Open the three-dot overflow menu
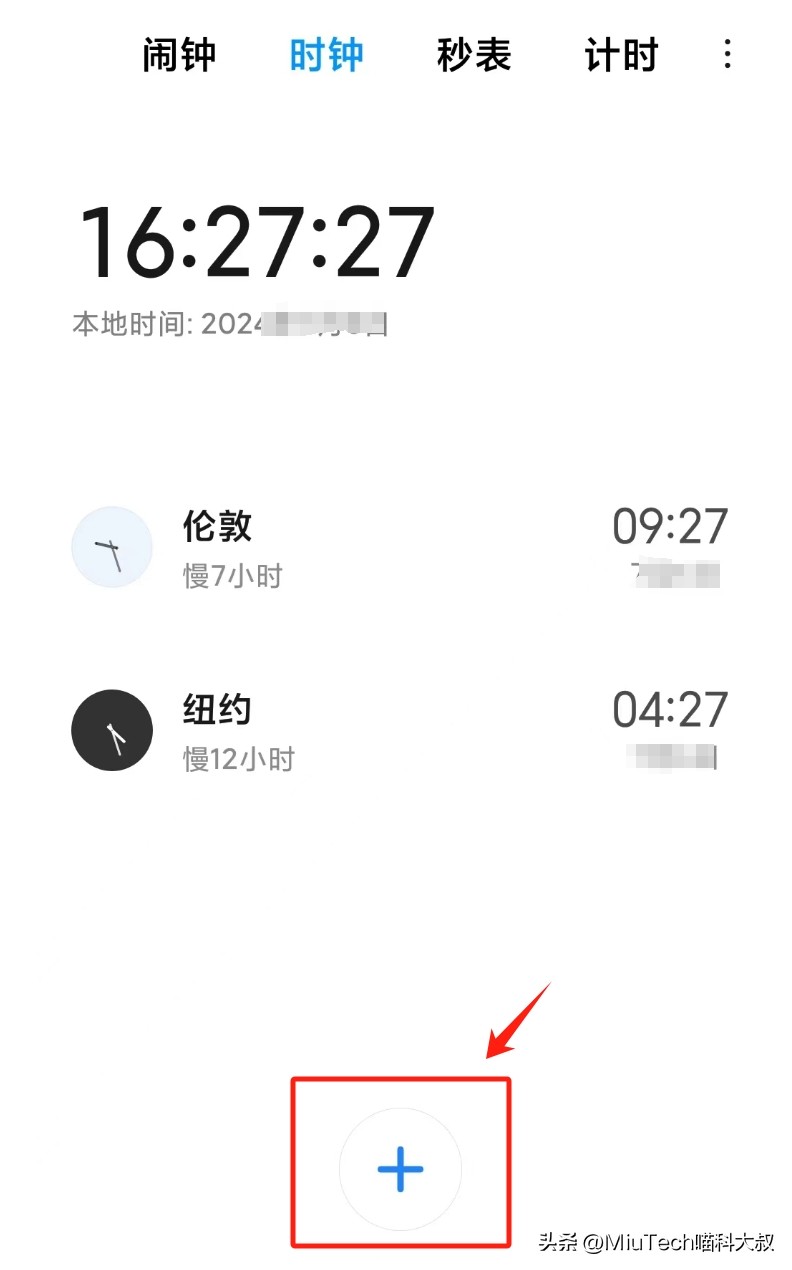This screenshot has width=792, height=1270. tap(727, 55)
